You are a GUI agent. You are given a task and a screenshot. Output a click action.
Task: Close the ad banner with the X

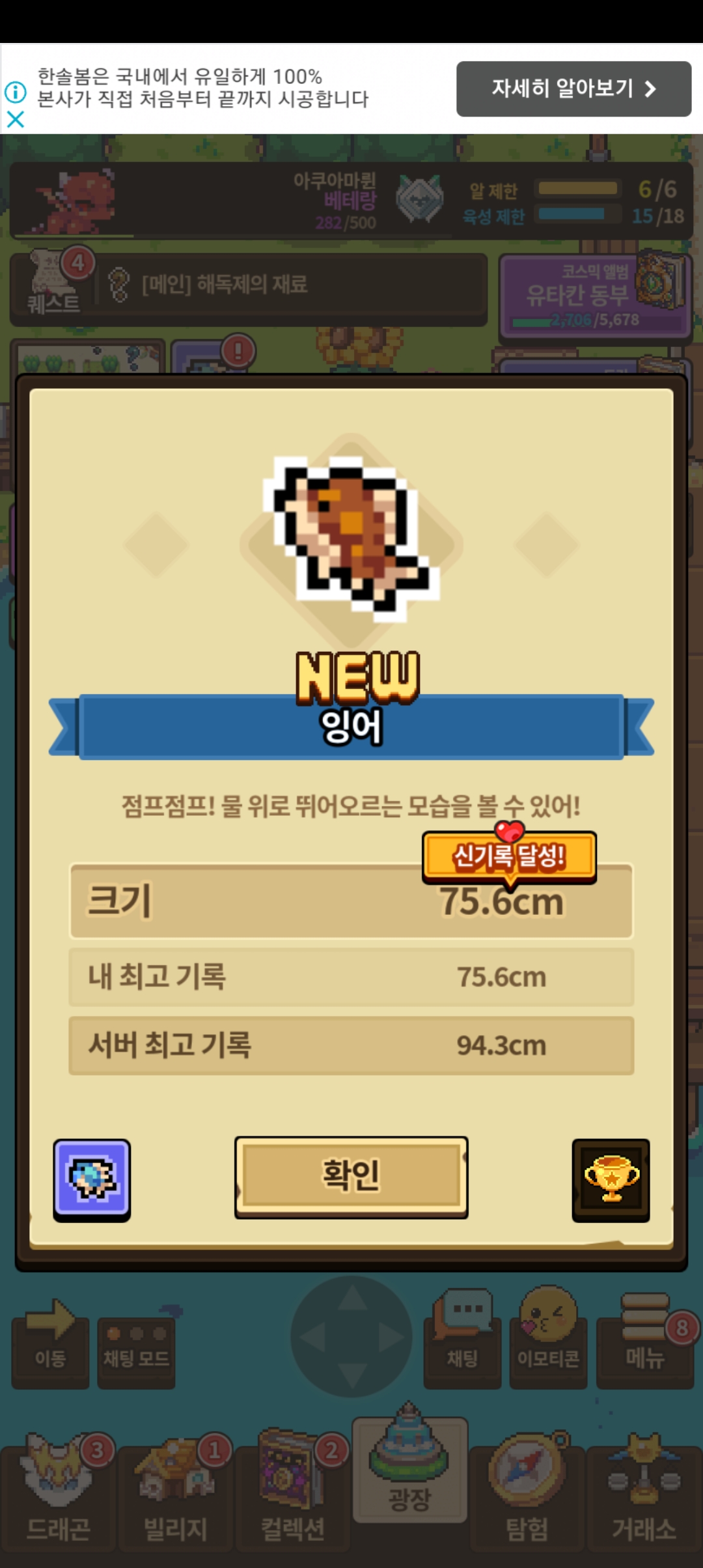point(15,119)
